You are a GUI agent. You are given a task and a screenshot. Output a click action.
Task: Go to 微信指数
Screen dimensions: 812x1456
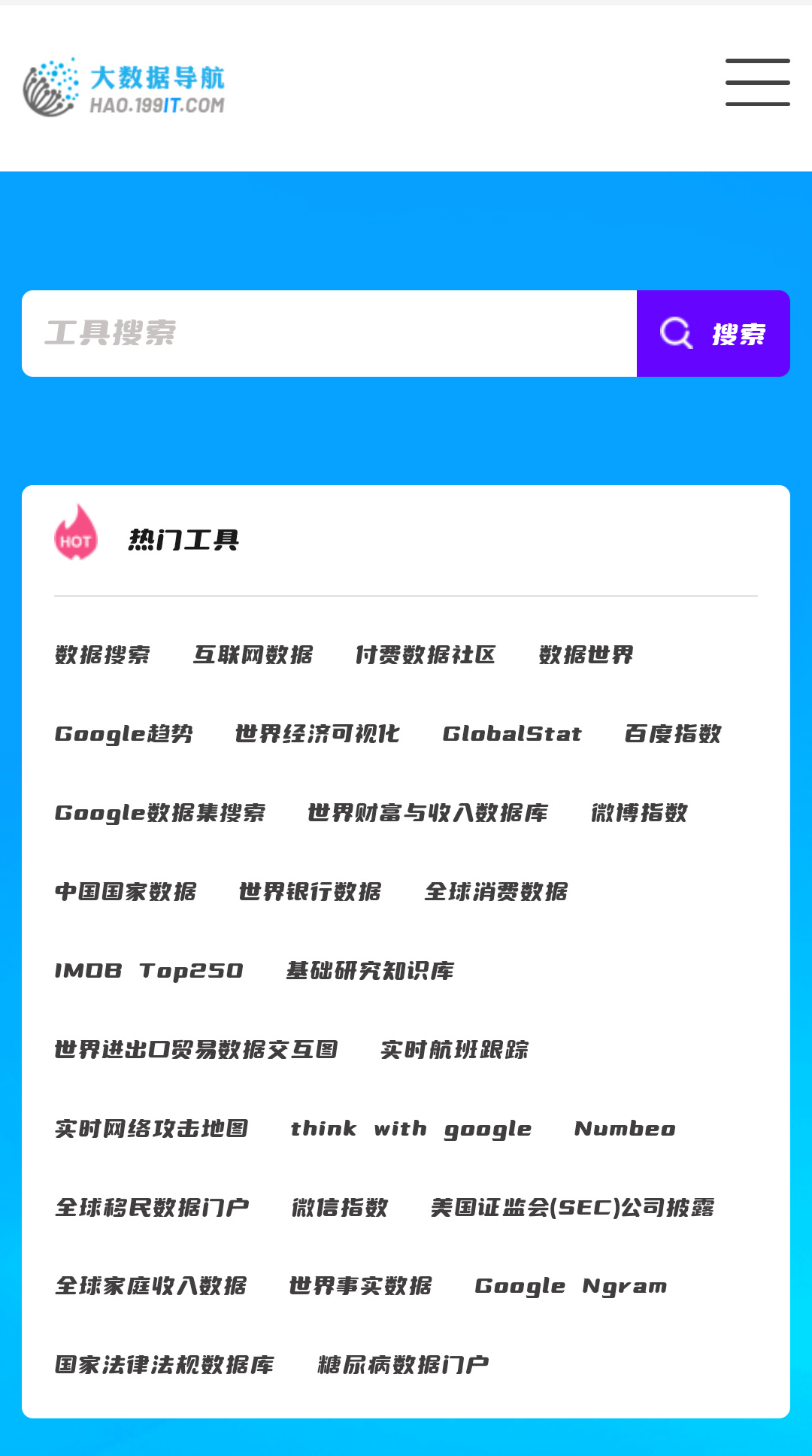[339, 1208]
